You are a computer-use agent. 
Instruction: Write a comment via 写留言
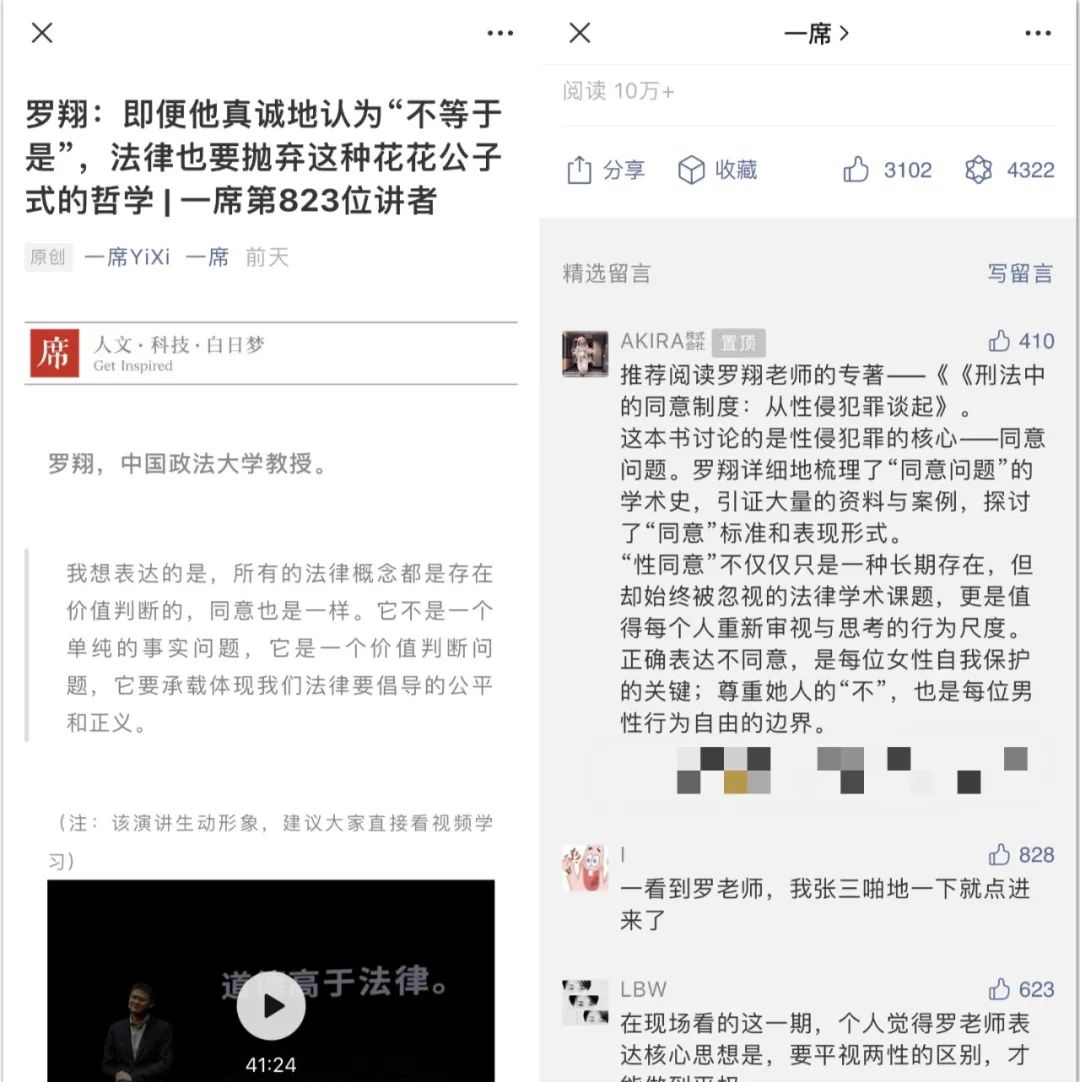pyautogui.click(x=1020, y=273)
